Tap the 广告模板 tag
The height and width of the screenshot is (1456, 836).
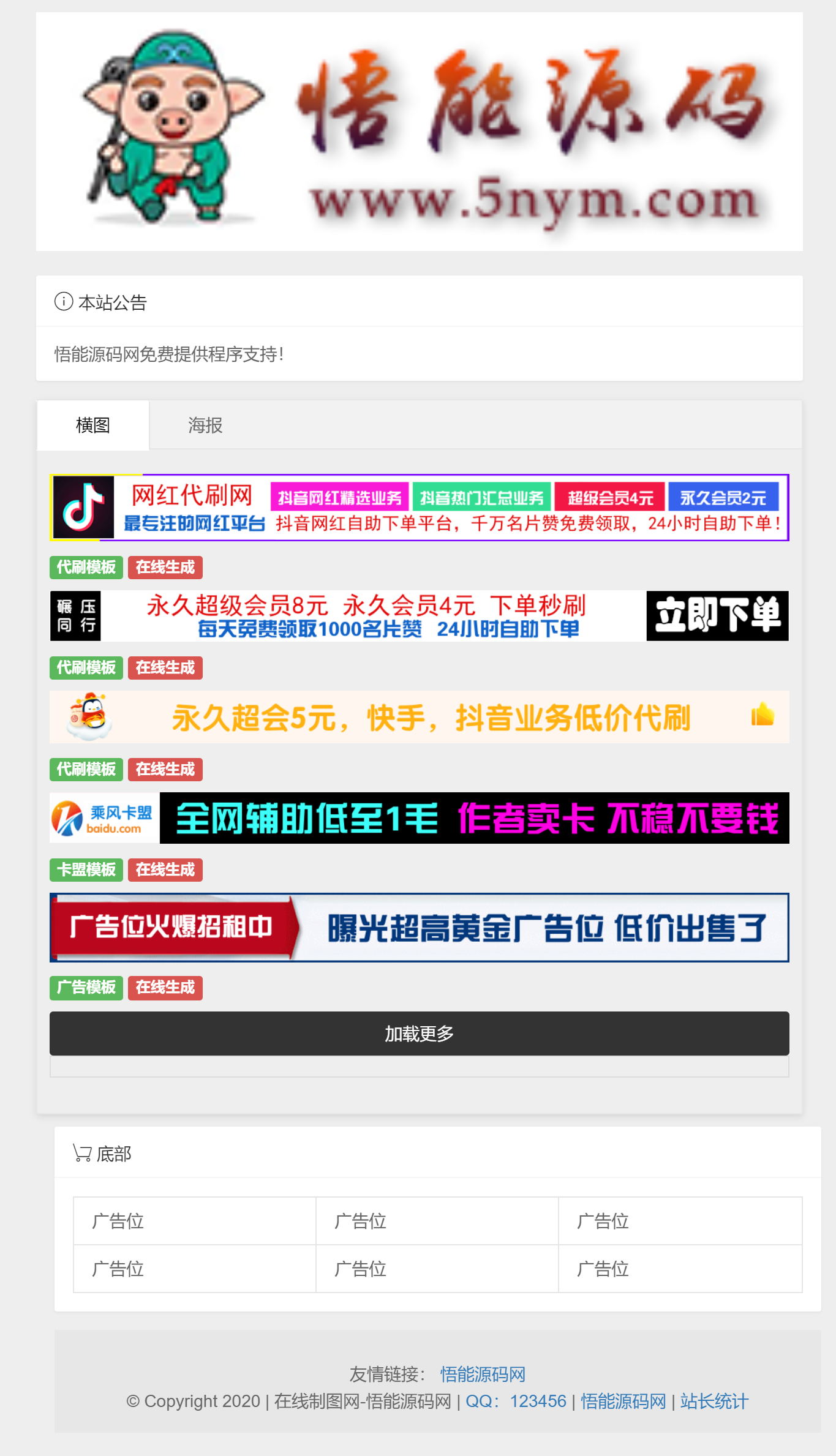click(86, 987)
